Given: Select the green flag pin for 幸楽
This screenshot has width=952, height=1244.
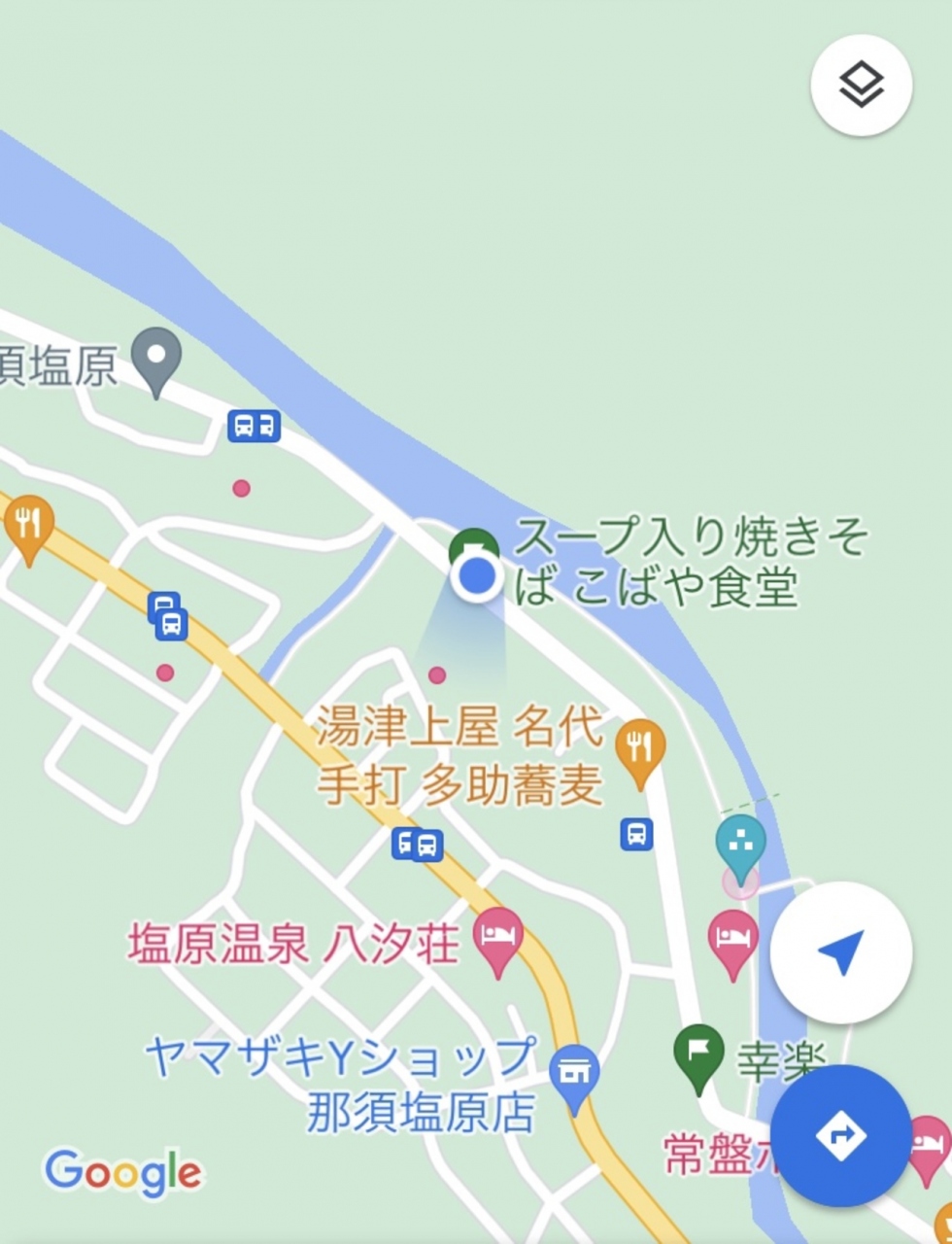Looking at the screenshot, I should tap(699, 1054).
